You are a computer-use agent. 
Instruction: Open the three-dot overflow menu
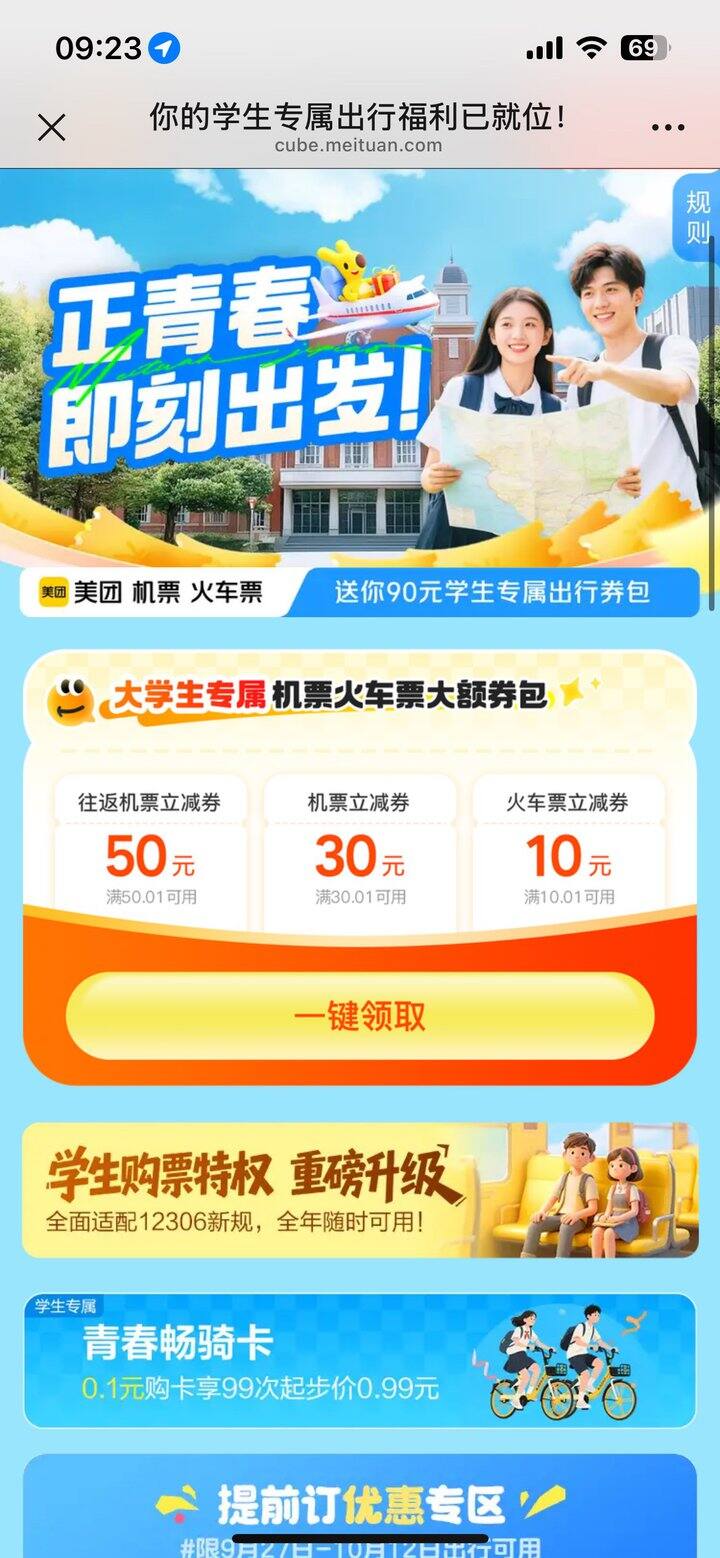tap(668, 127)
